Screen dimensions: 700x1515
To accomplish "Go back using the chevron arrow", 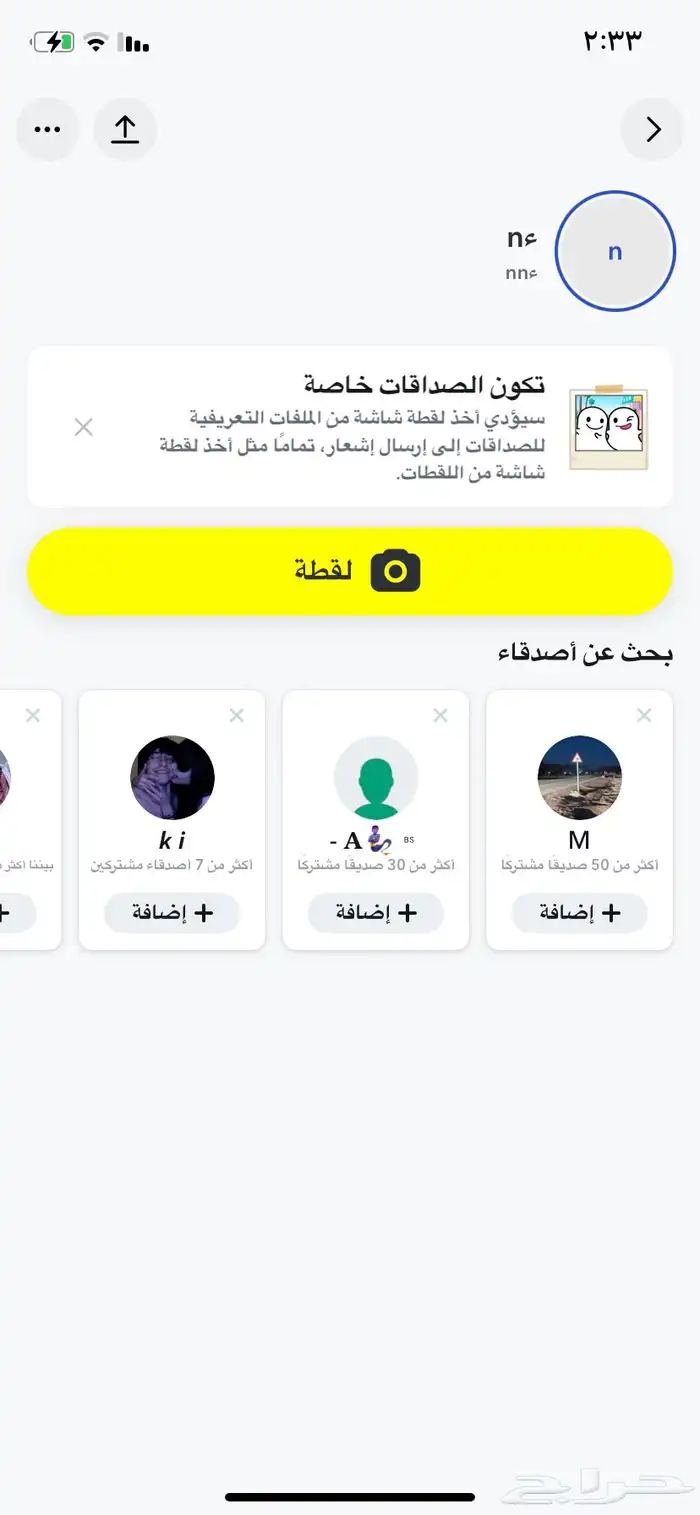I will pos(652,130).
